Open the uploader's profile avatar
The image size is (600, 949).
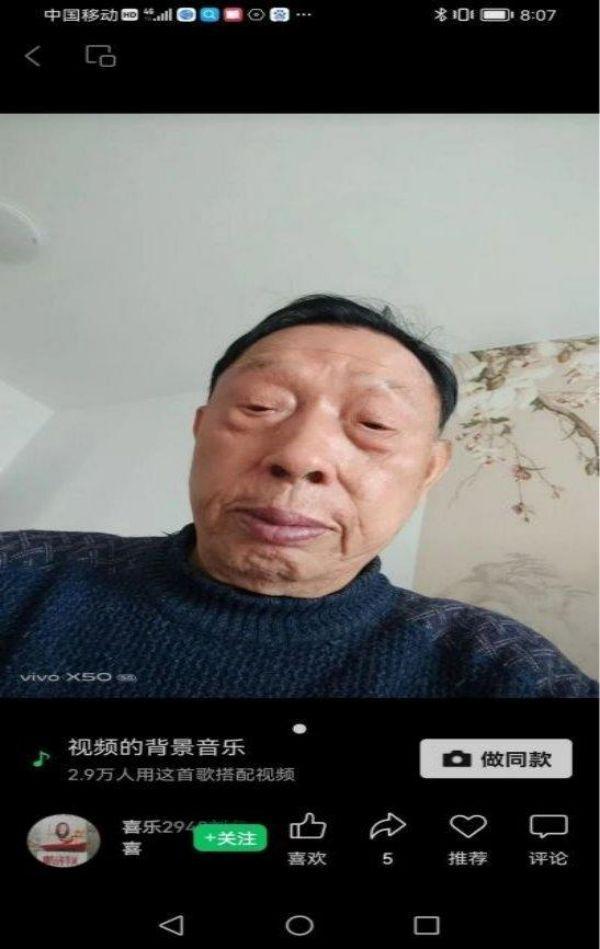pos(62,840)
